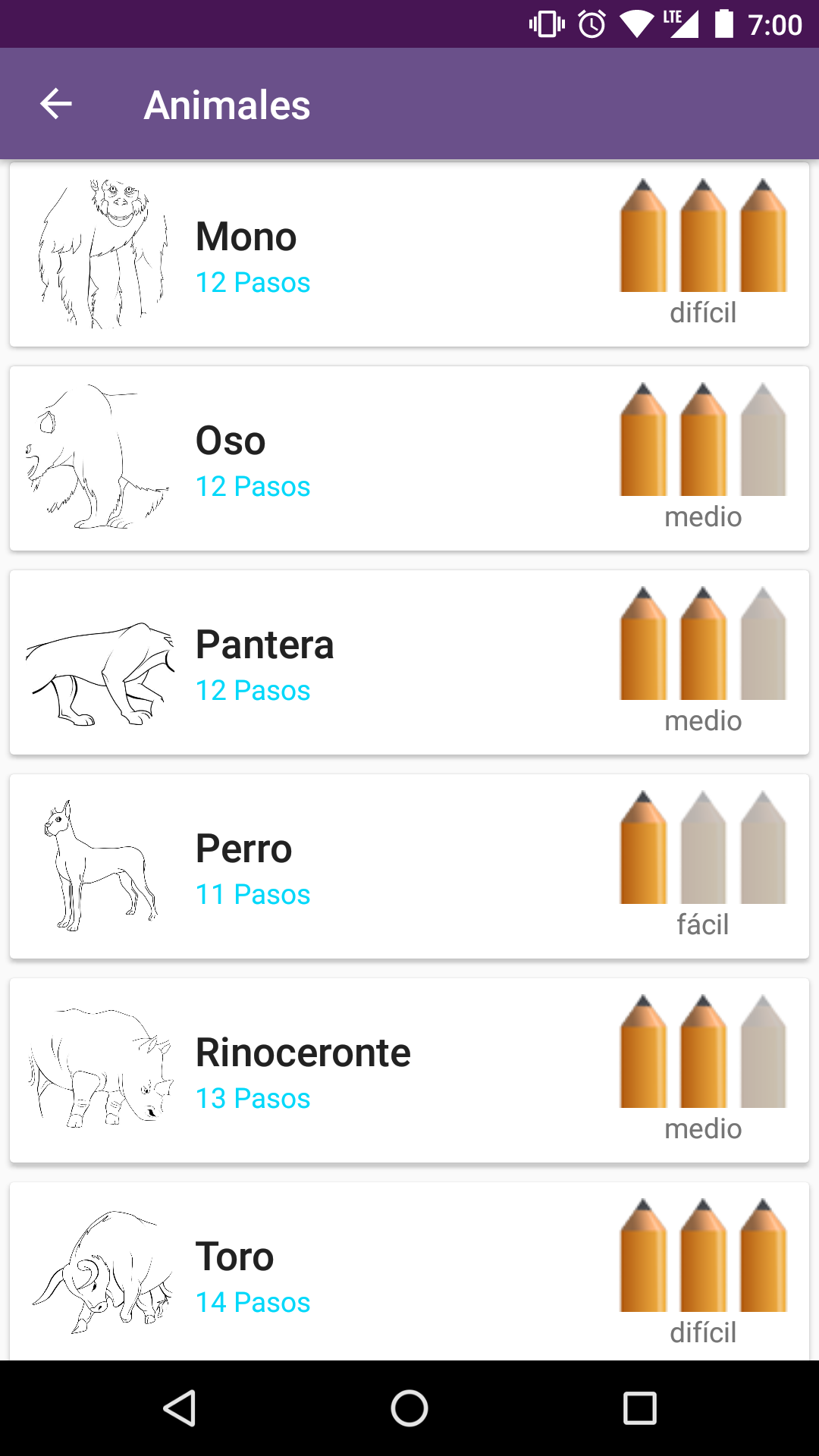Open the Mono drawing tutorial
Screen dimensions: 819x1456
point(409,255)
